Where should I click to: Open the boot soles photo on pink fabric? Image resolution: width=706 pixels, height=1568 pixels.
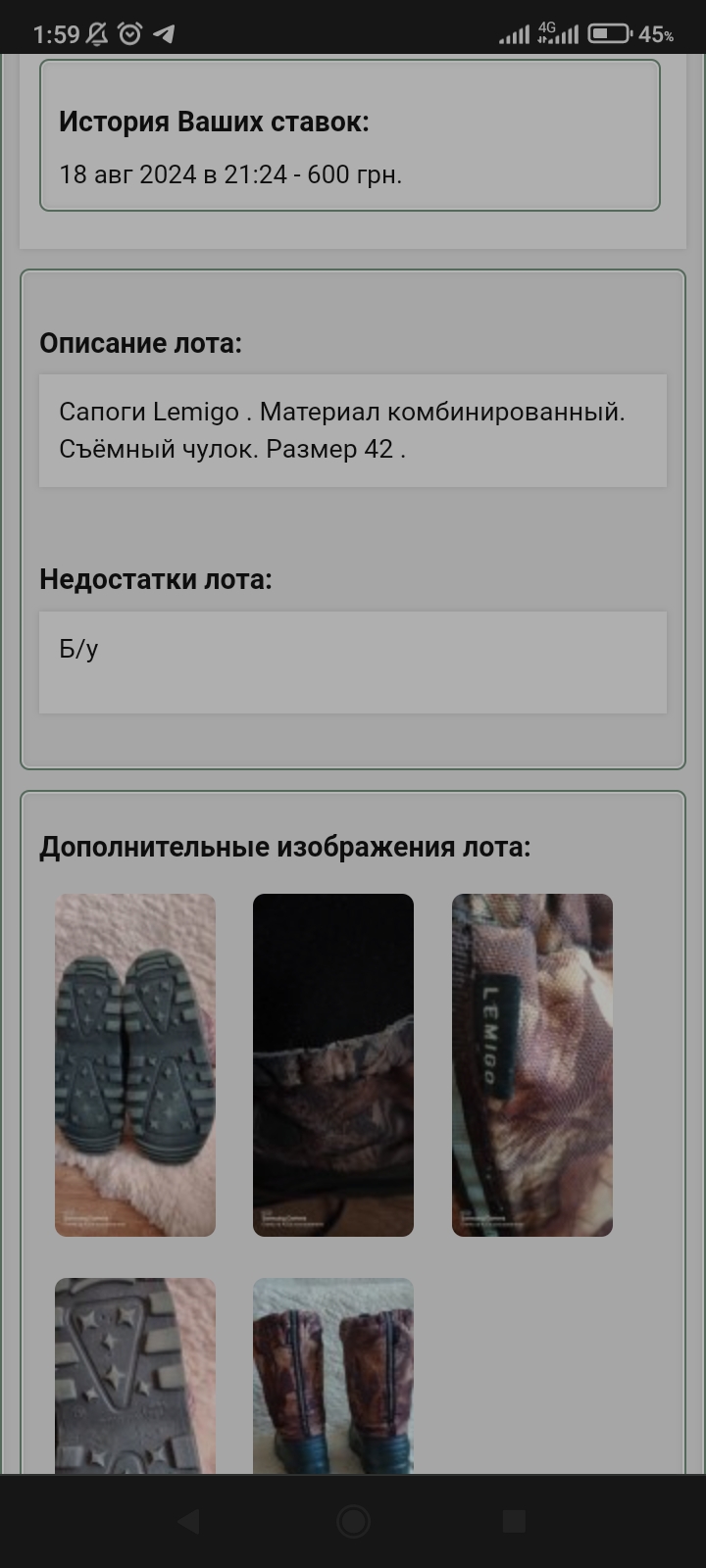pos(134,1064)
